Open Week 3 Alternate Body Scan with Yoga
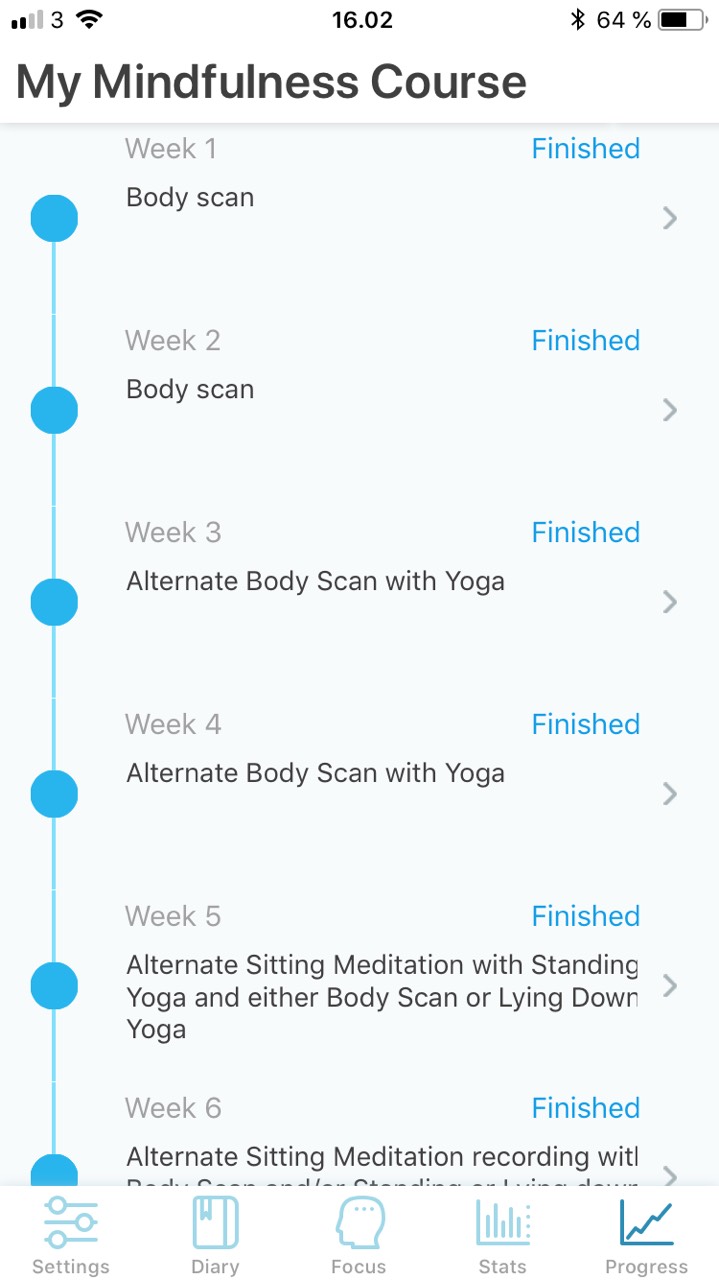 [360, 602]
